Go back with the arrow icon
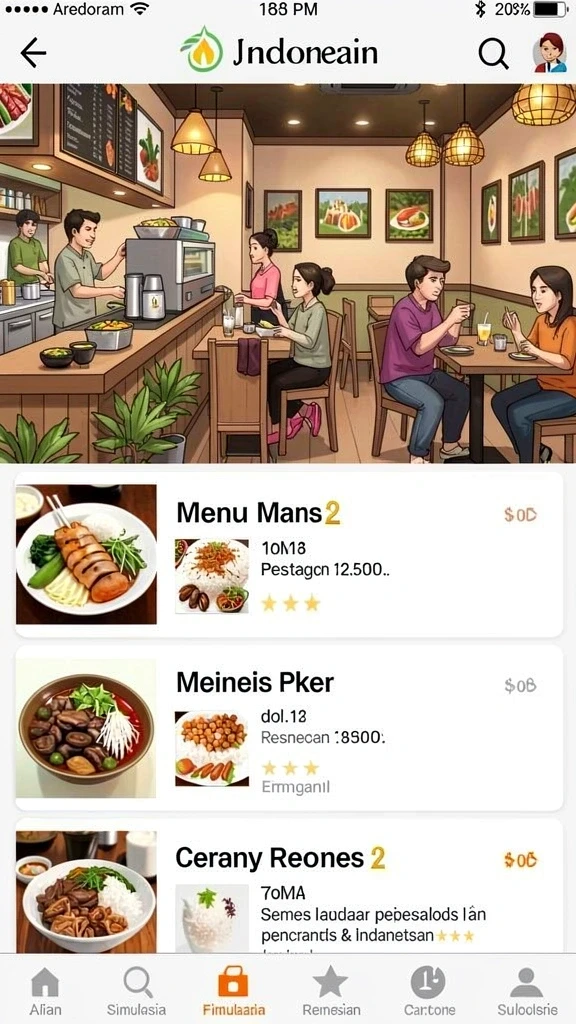This screenshot has height=1024, width=576. tap(33, 53)
